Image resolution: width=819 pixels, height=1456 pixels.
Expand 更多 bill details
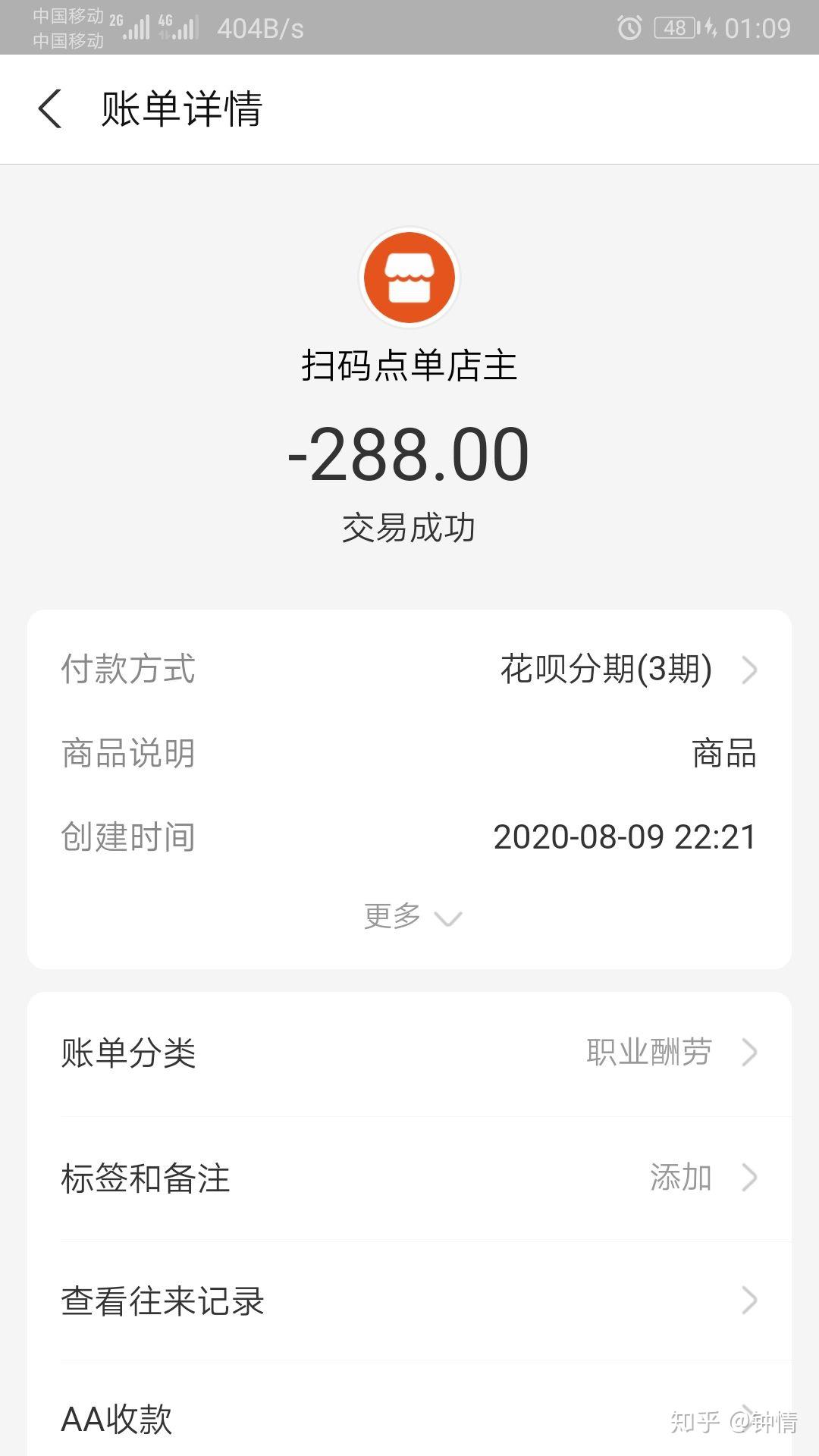pyautogui.click(x=411, y=917)
